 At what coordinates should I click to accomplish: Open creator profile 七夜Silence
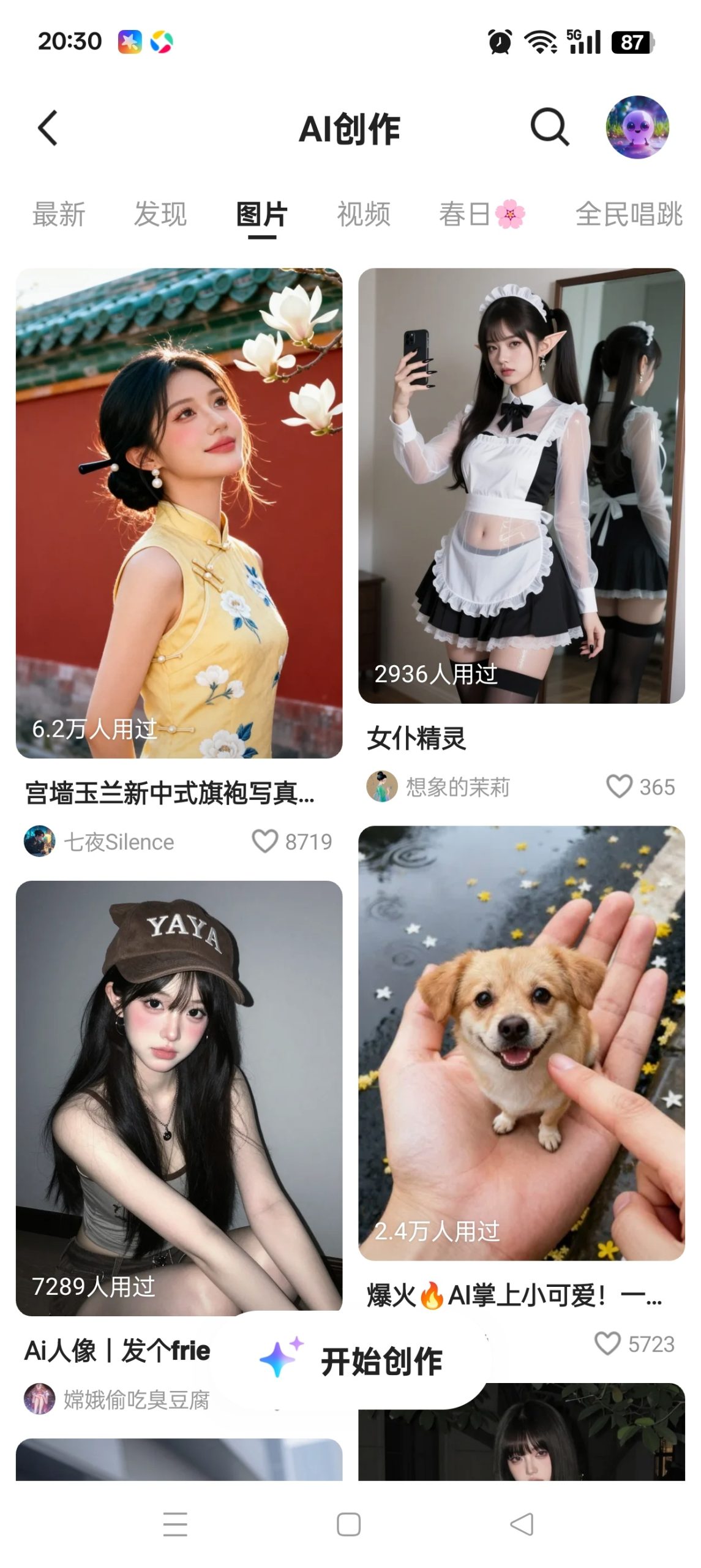coord(119,841)
